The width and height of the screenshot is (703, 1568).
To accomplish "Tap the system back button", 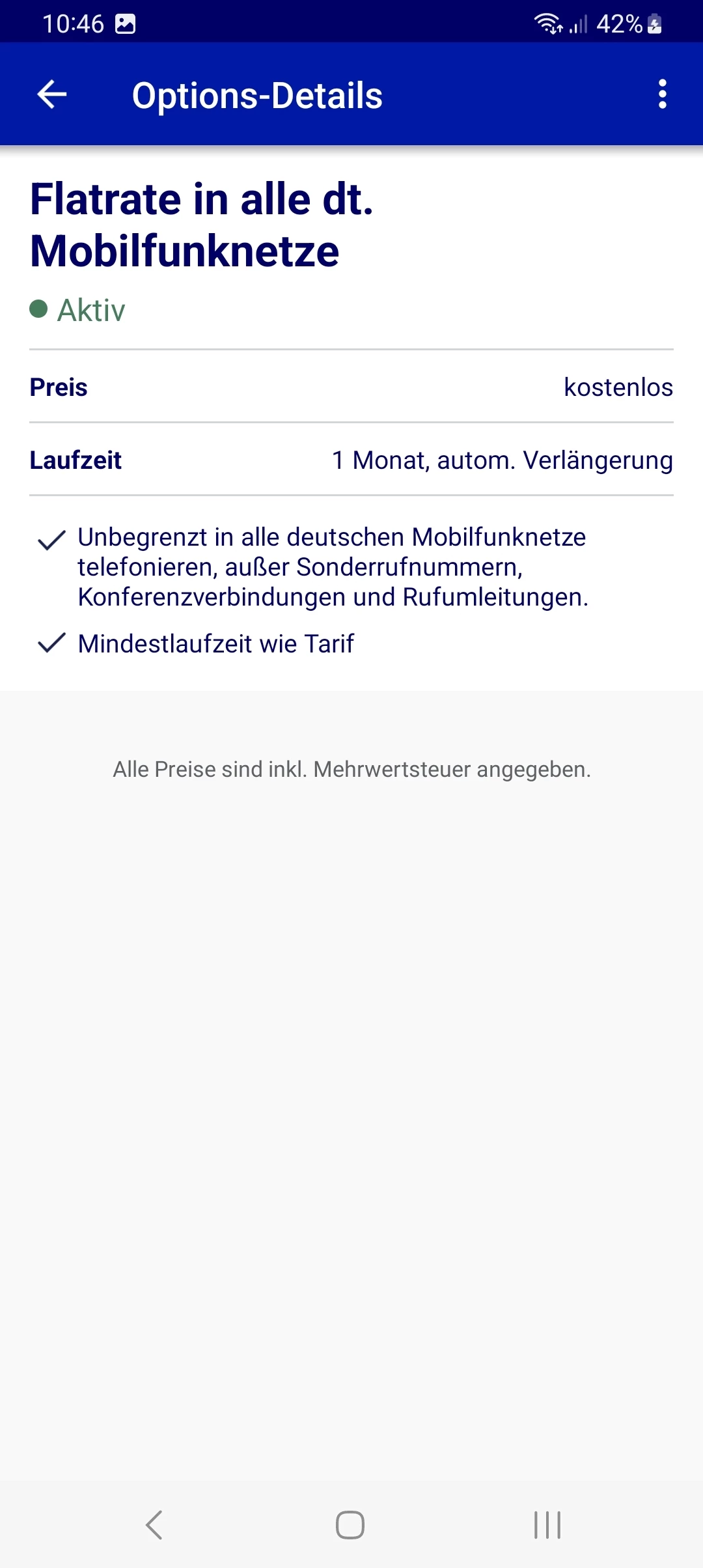I will pyautogui.click(x=154, y=1524).
